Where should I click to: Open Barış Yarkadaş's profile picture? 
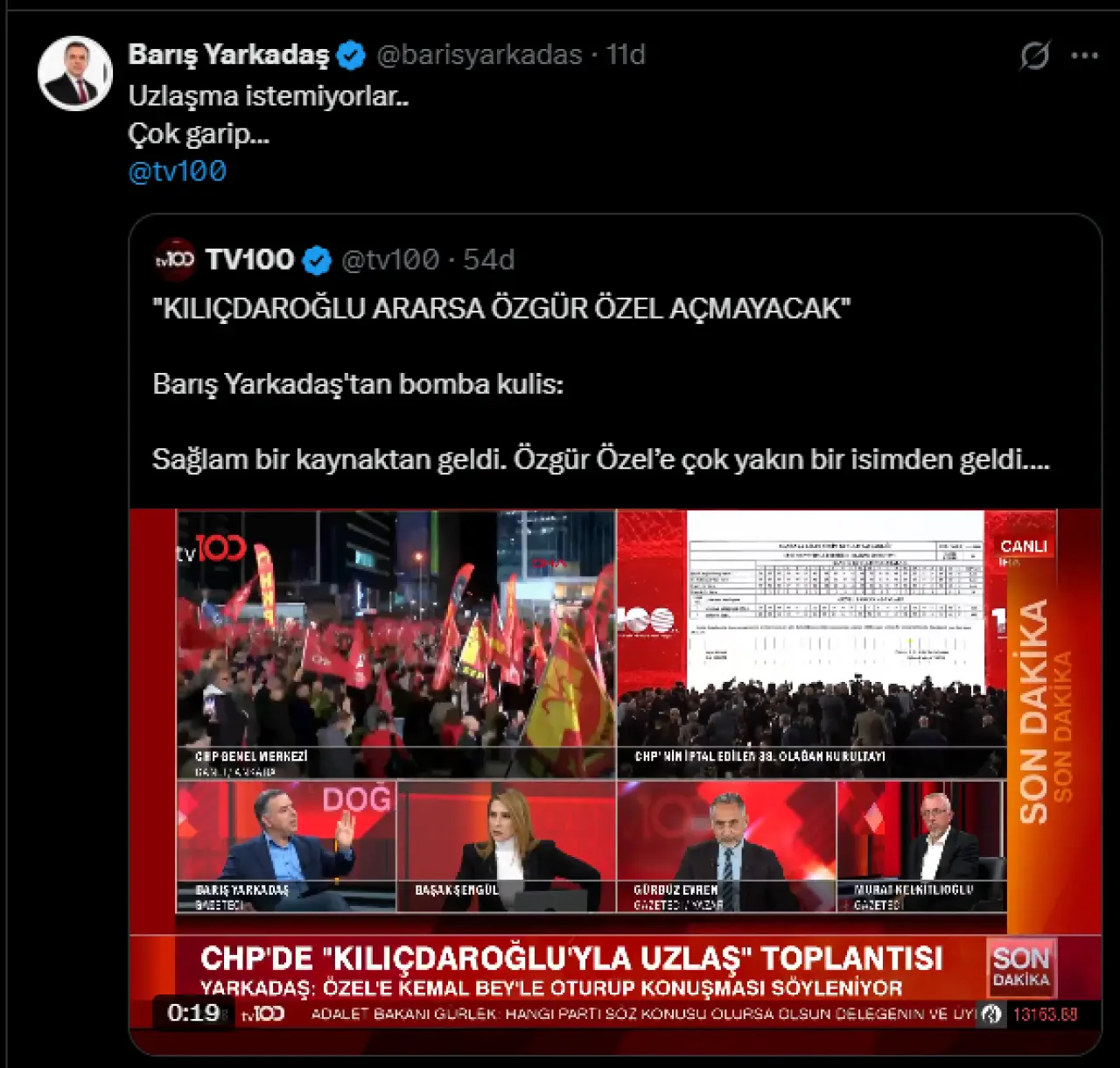(75, 74)
